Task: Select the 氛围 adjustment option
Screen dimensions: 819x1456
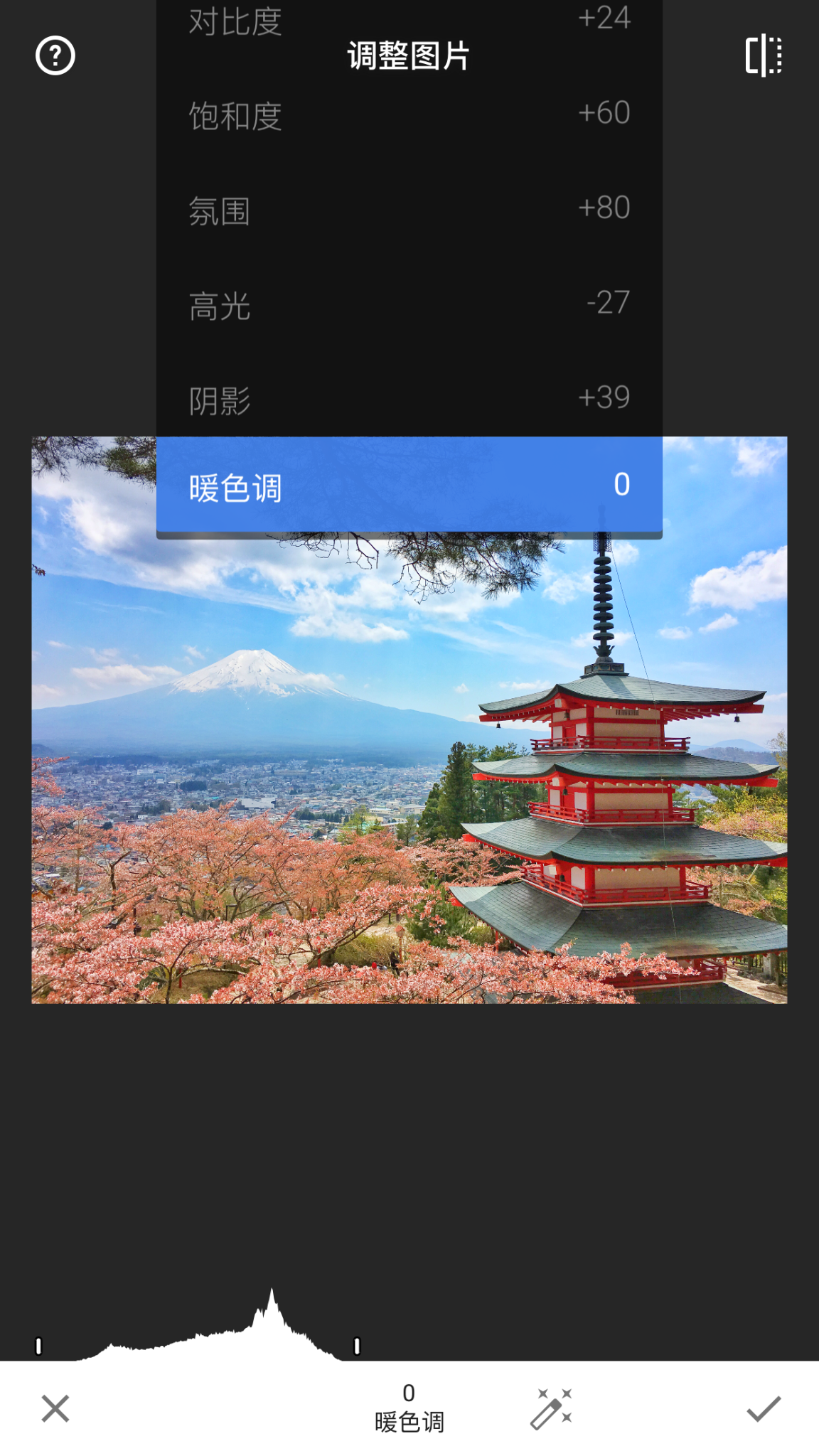Action: tap(409, 210)
